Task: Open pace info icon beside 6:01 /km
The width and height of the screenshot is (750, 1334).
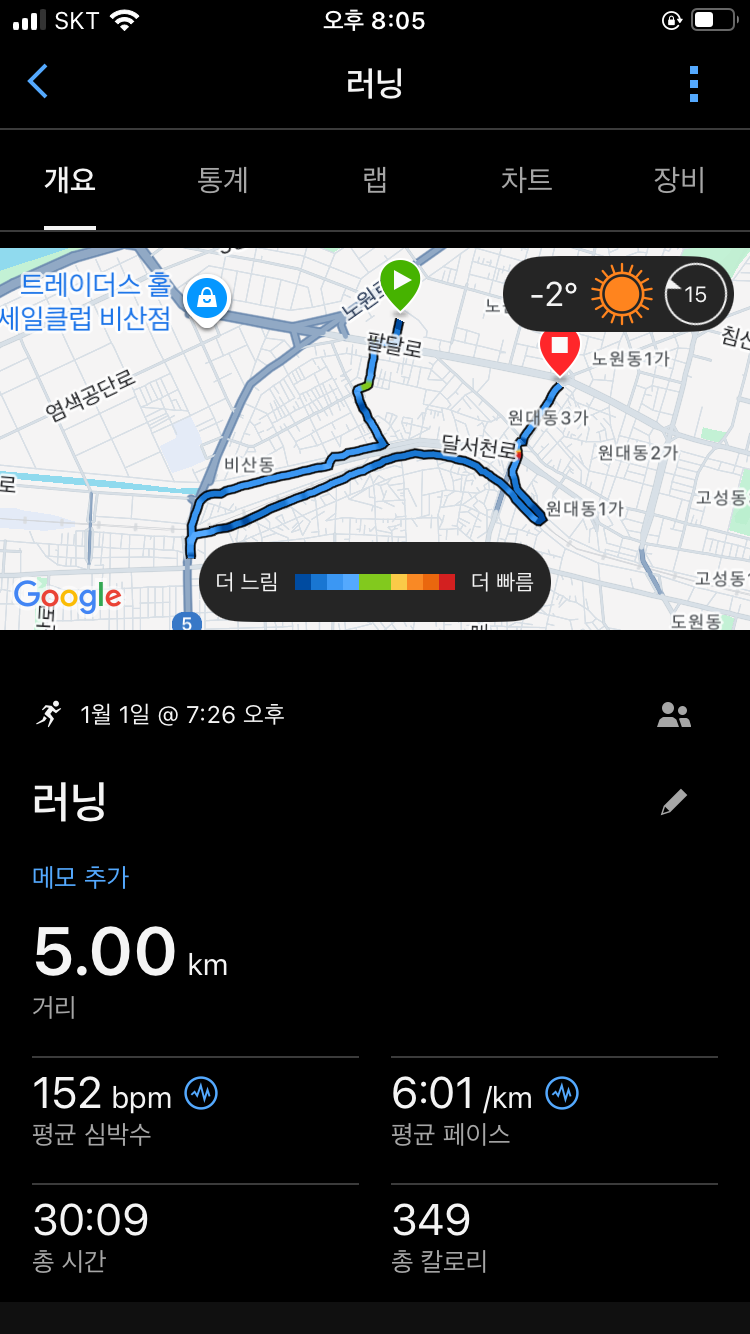Action: pos(562,1094)
